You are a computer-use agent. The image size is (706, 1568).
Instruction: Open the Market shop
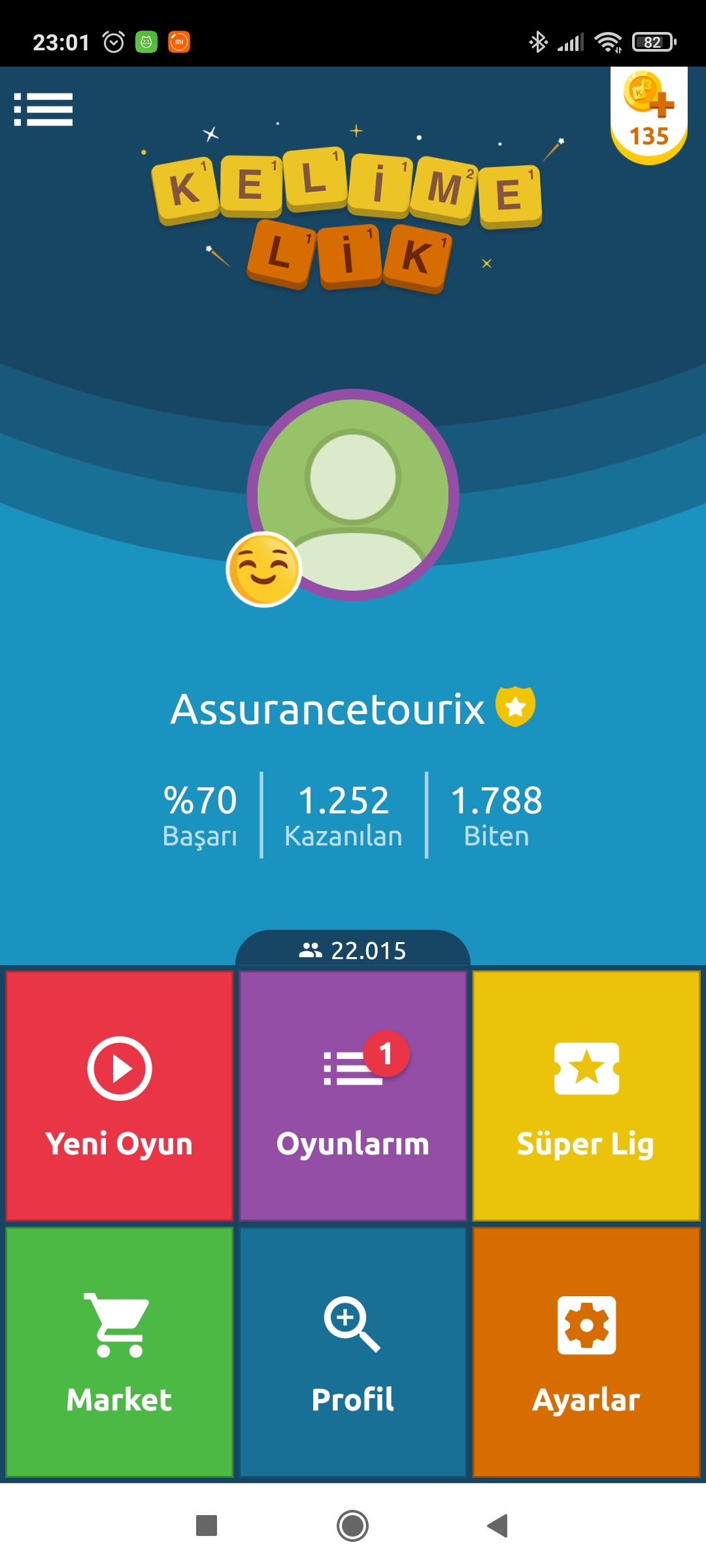pyautogui.click(x=120, y=1352)
